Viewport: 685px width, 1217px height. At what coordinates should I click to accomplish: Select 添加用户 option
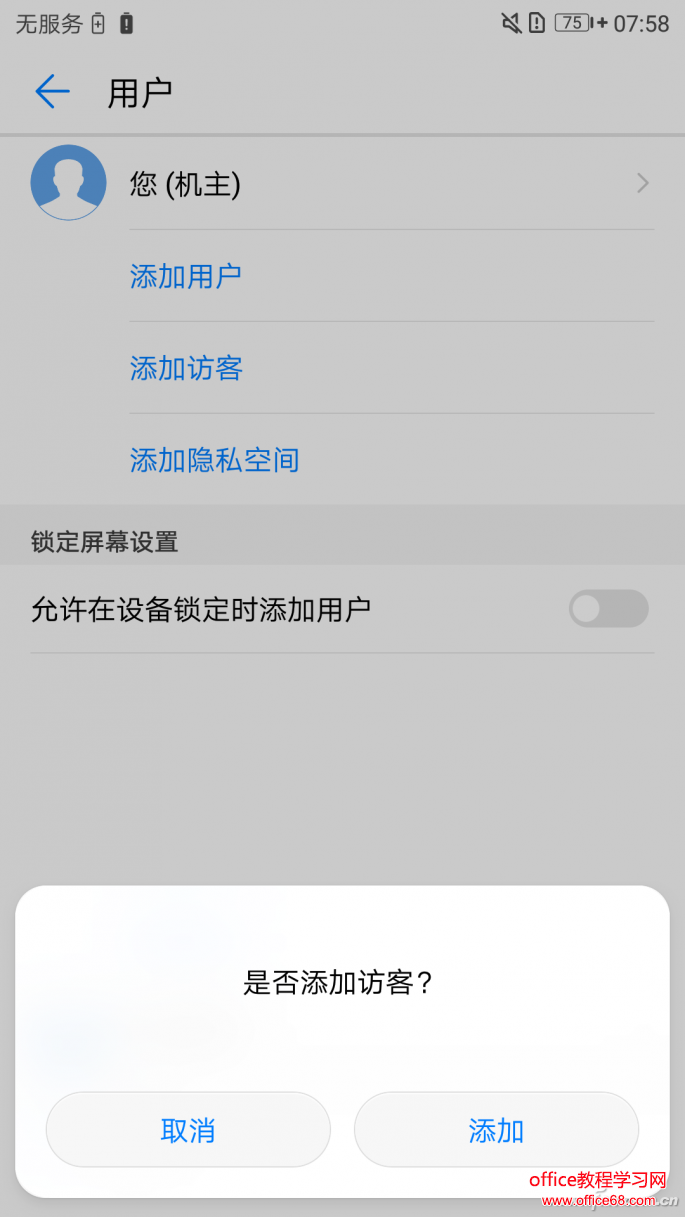(186, 276)
